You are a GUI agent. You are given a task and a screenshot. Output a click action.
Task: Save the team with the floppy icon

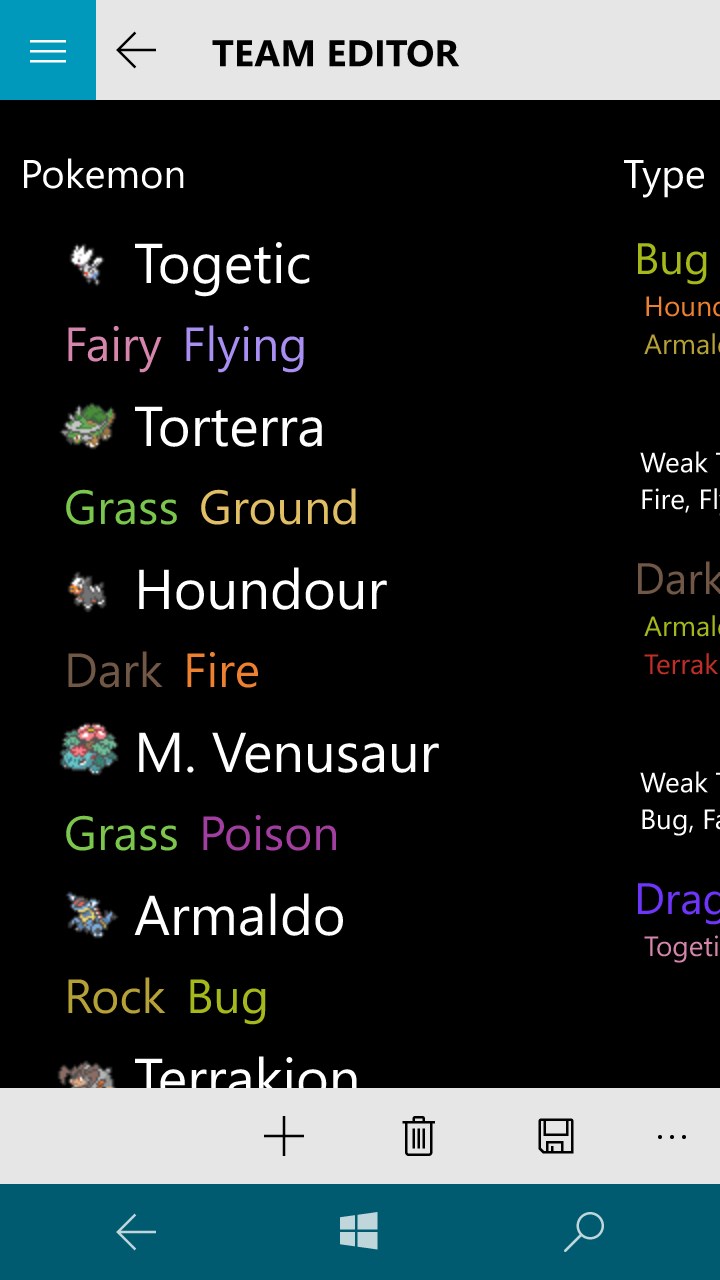coord(556,1136)
